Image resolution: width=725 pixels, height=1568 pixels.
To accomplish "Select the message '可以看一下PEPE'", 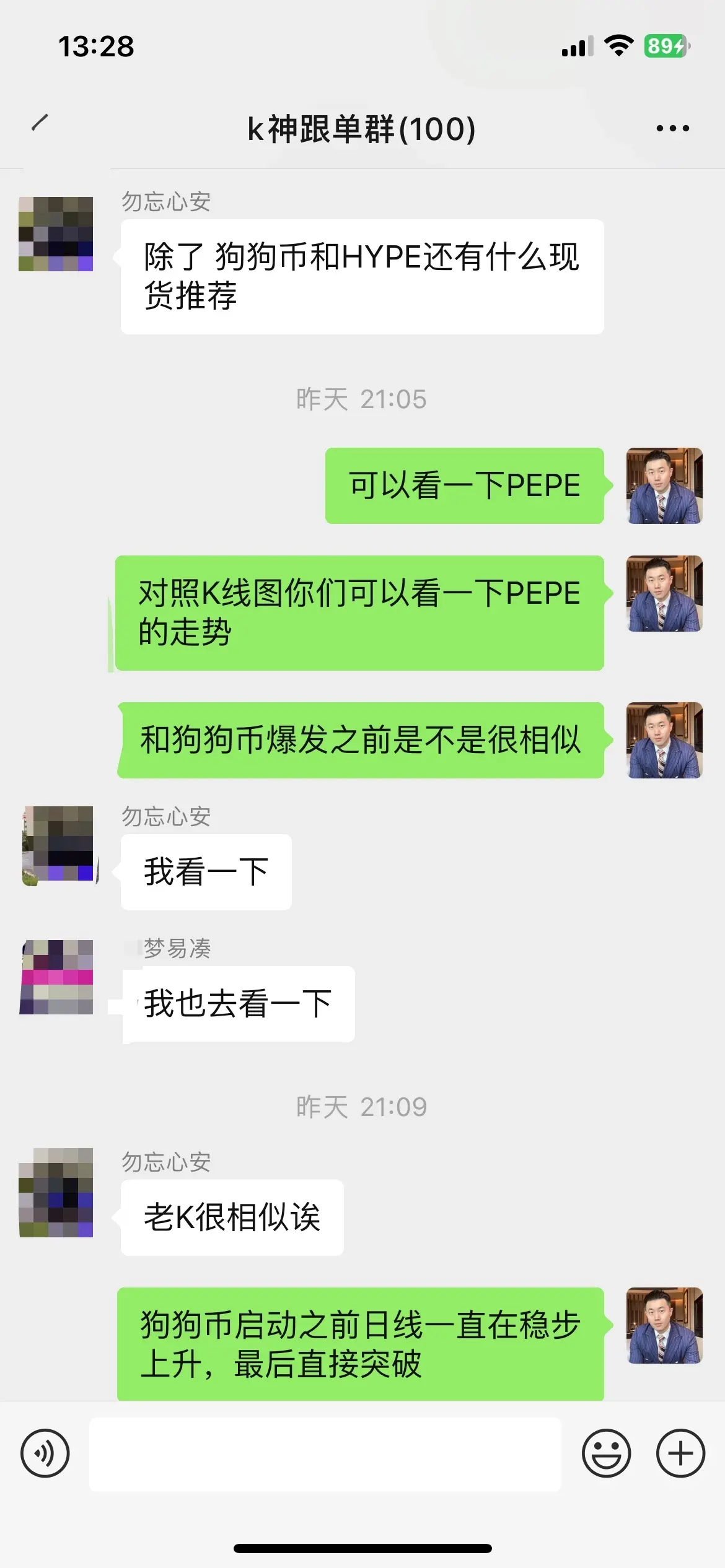I will 464,486.
